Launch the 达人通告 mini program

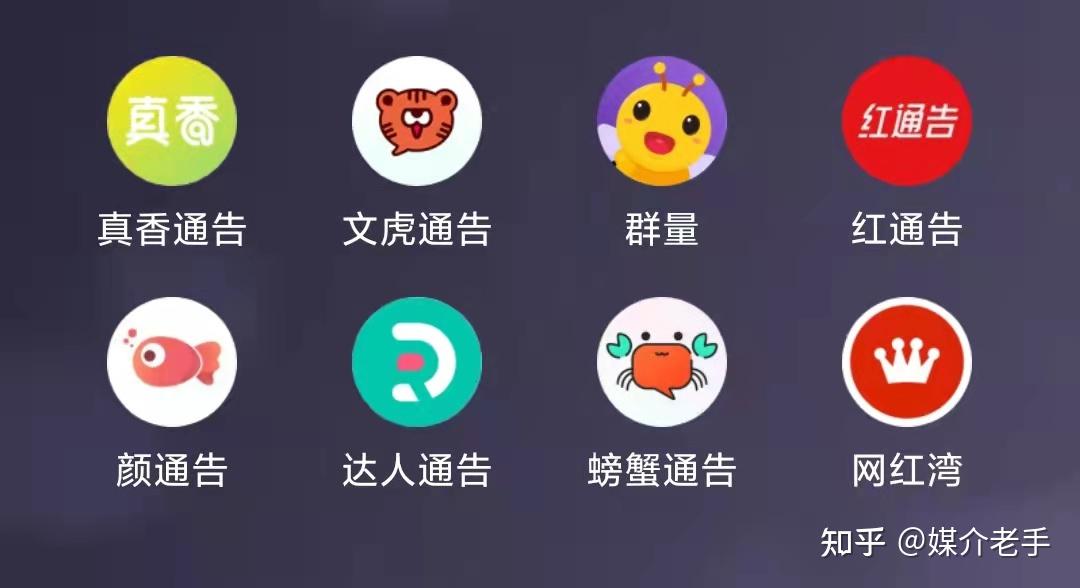point(417,362)
